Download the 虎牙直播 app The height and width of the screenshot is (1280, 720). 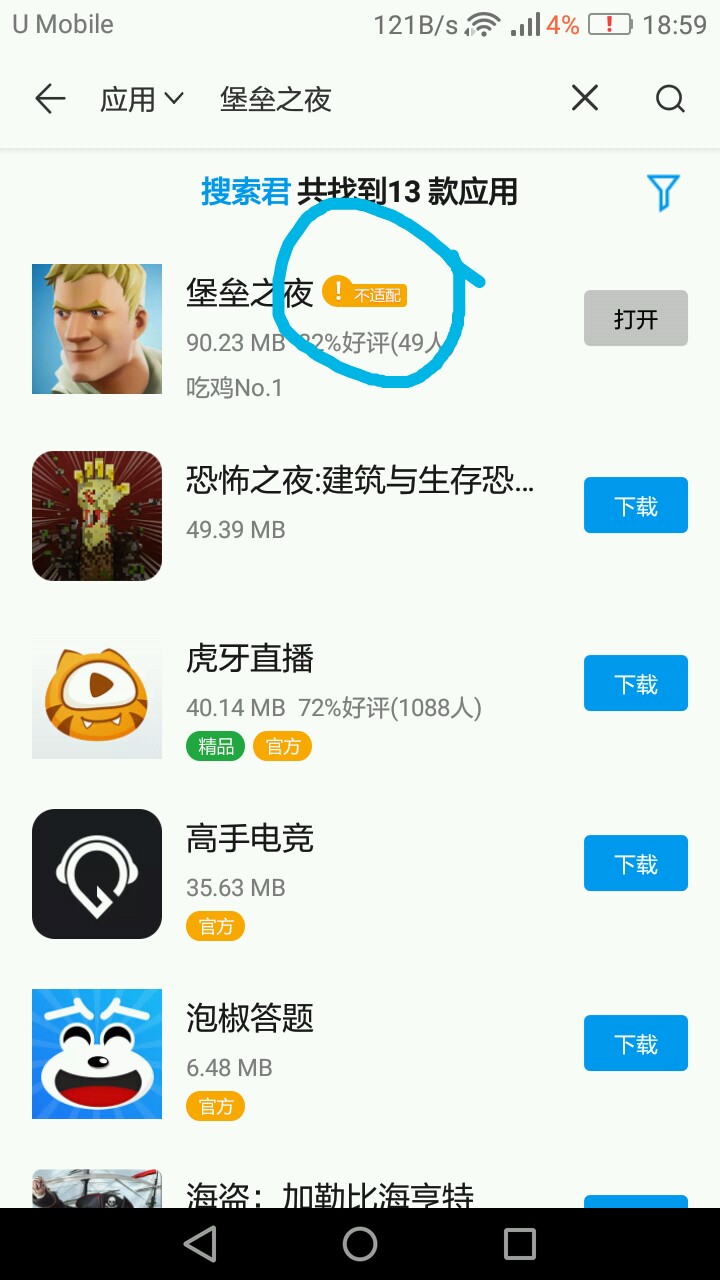(635, 683)
